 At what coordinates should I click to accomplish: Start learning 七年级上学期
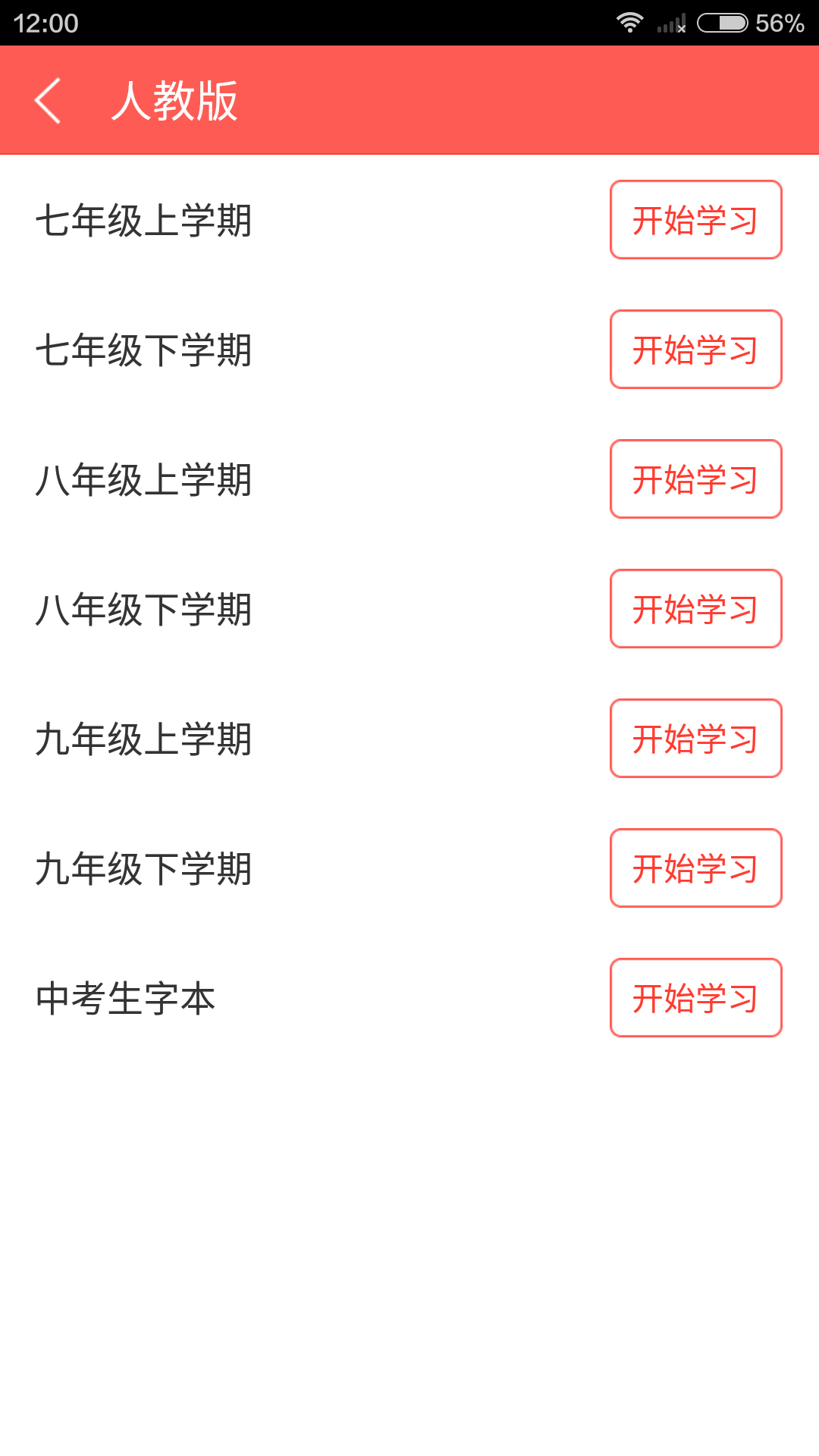[695, 220]
